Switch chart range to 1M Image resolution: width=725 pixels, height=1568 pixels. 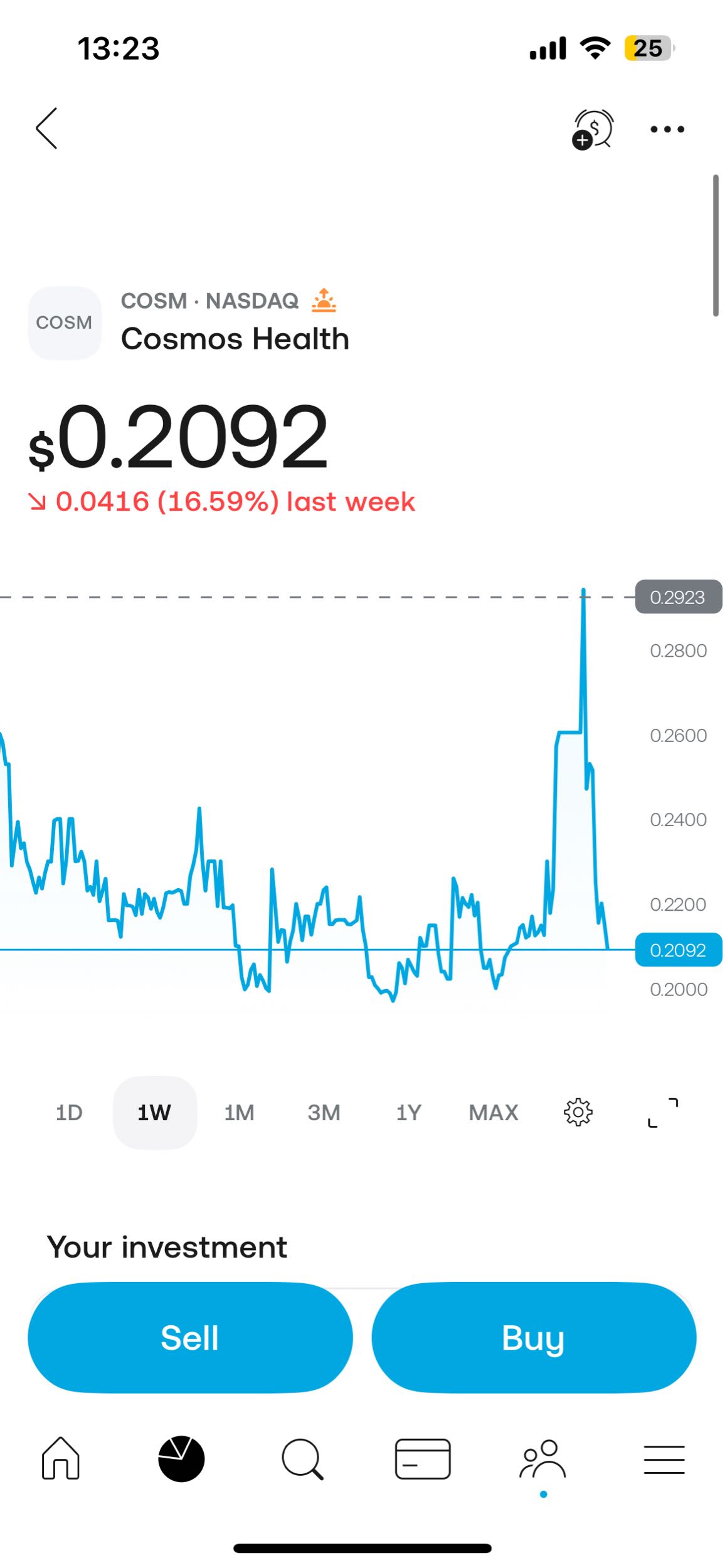(239, 1113)
